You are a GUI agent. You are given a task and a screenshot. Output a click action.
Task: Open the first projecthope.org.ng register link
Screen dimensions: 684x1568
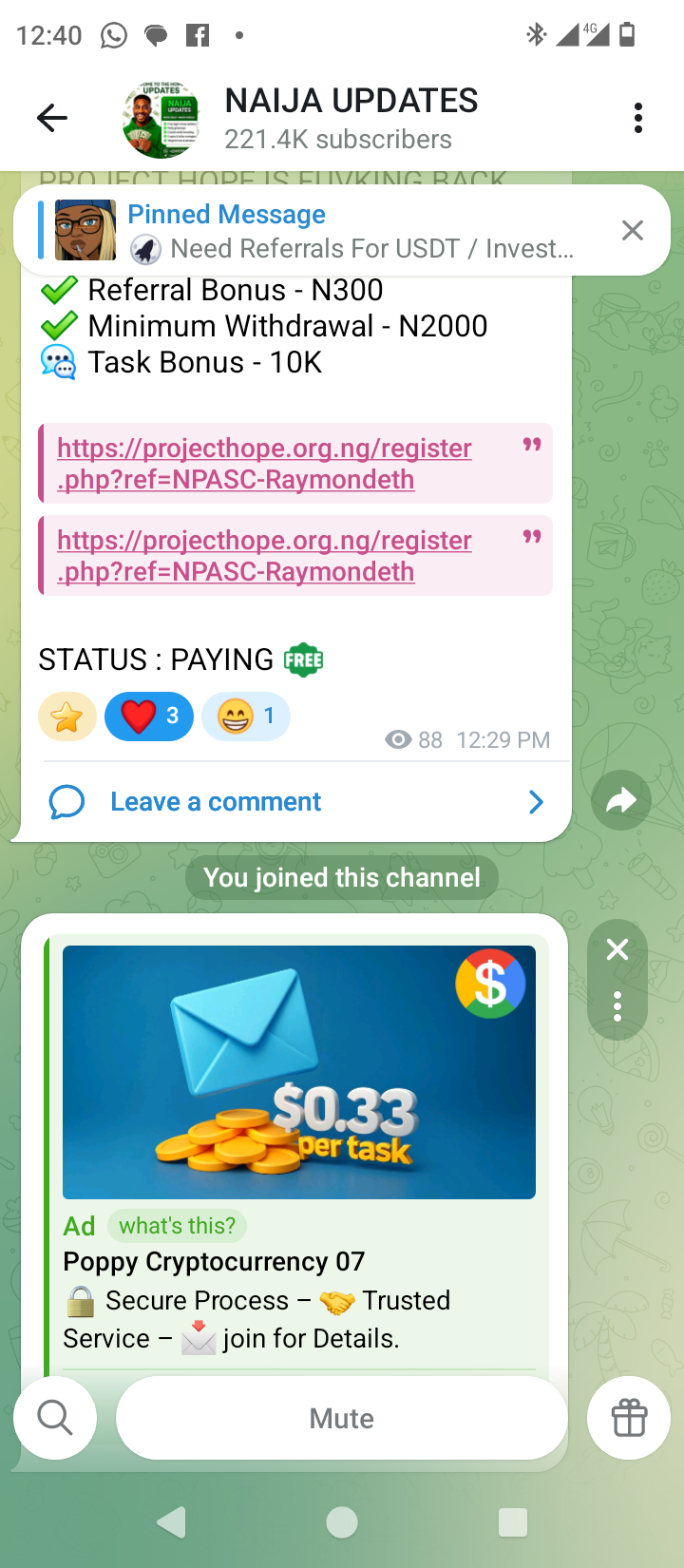[264, 463]
